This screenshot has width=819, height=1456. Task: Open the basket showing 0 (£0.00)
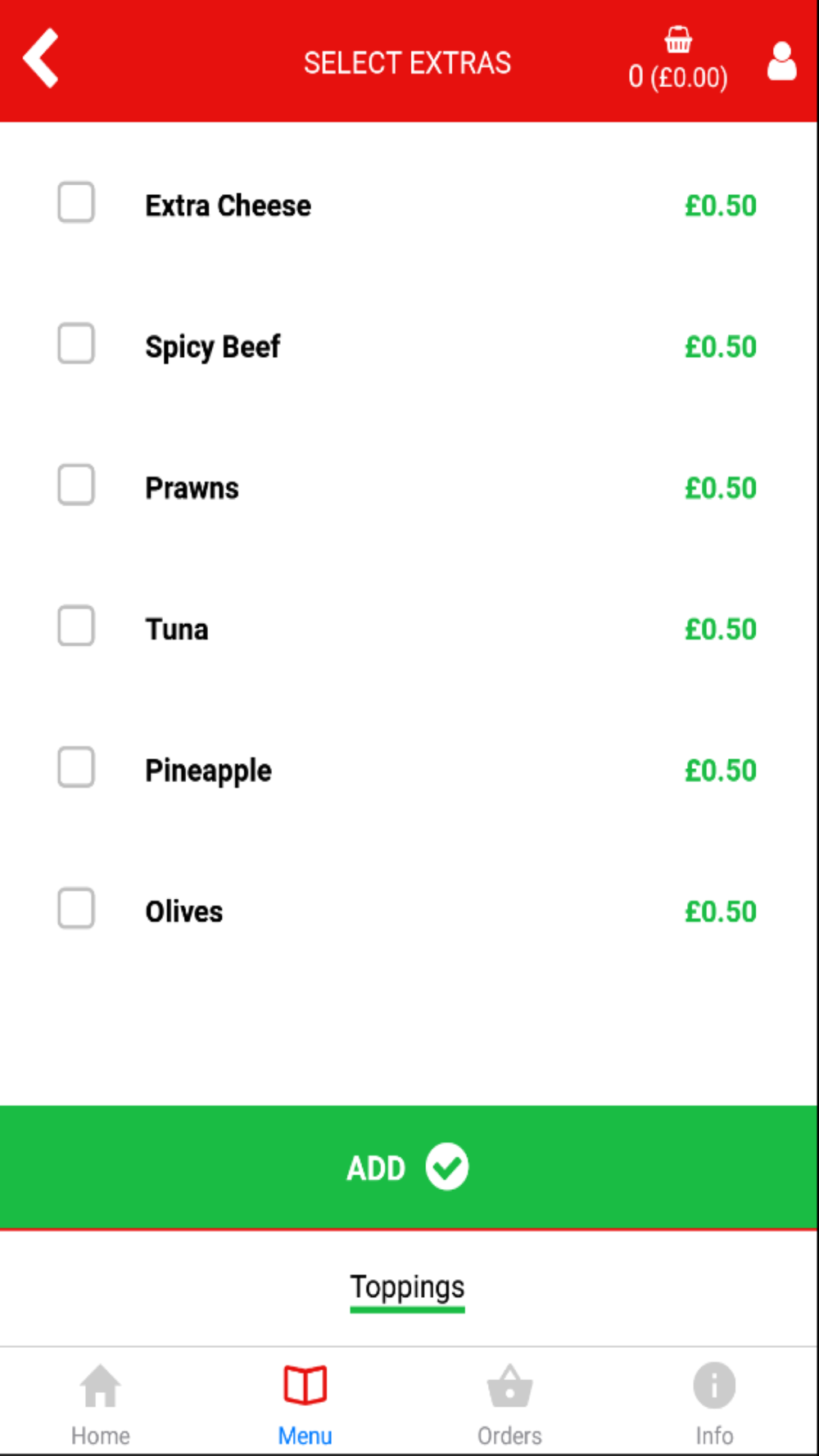click(x=678, y=61)
